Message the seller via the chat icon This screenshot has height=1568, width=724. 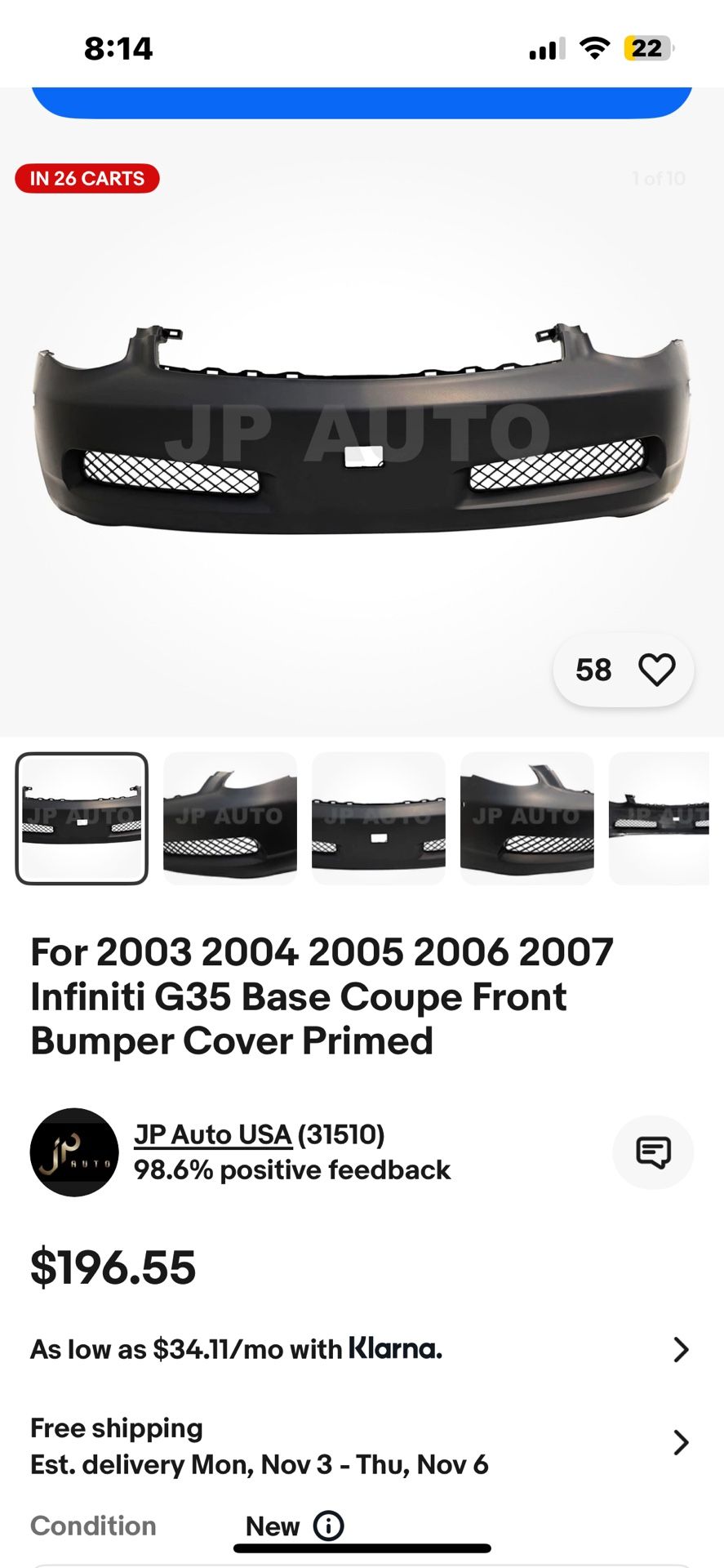pyautogui.click(x=653, y=1152)
